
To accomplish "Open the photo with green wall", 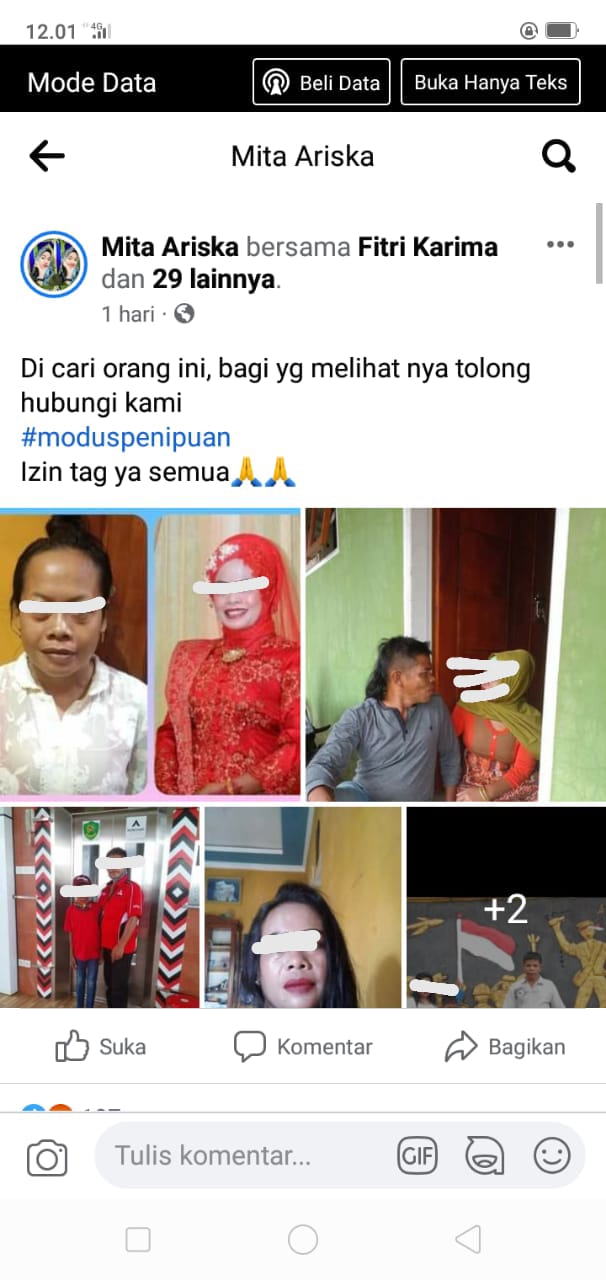I will (455, 655).
